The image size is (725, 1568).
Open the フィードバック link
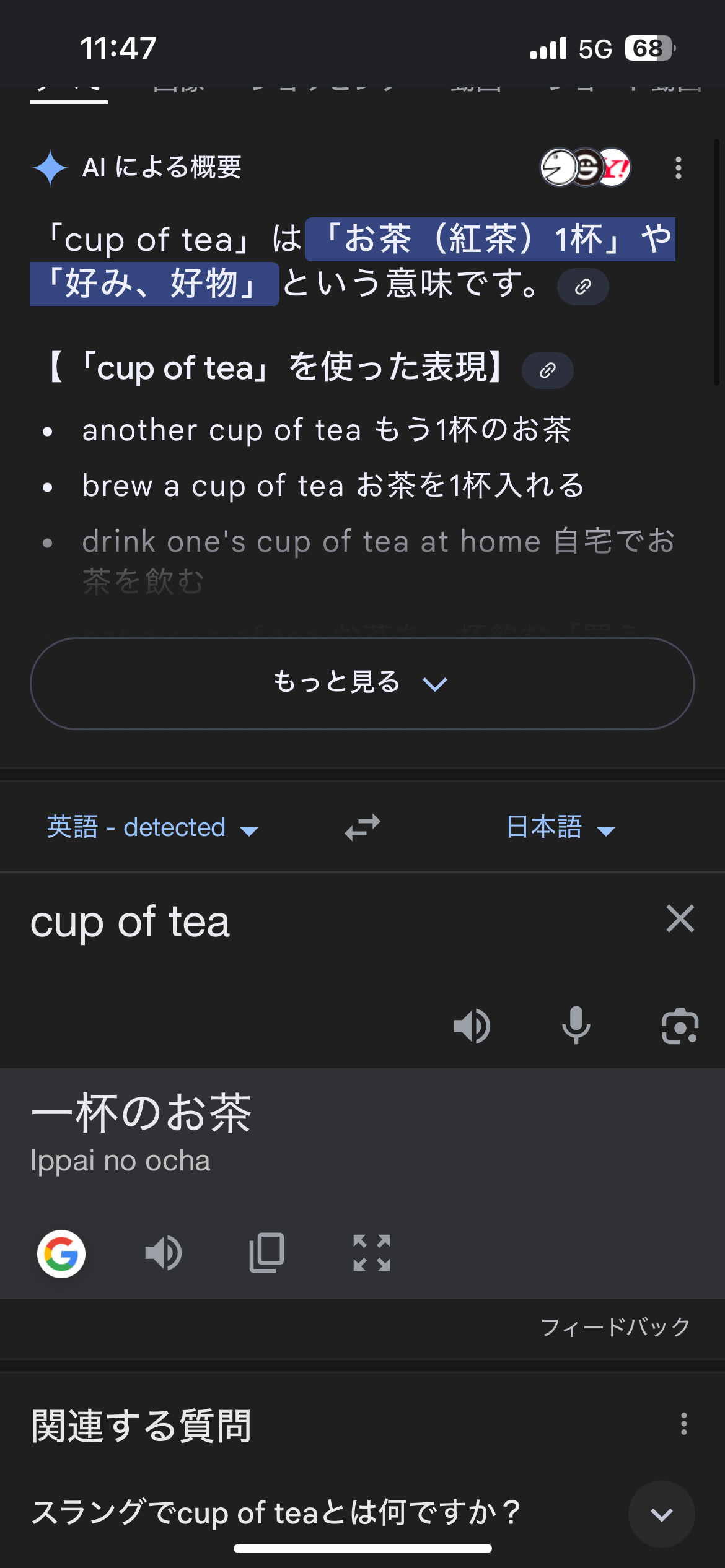click(x=615, y=1326)
